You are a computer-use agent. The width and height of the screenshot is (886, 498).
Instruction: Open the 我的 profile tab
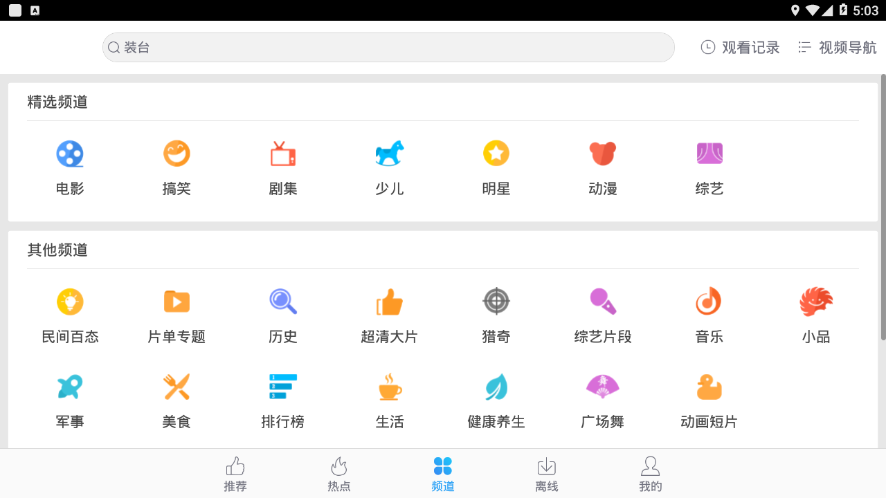click(650, 474)
